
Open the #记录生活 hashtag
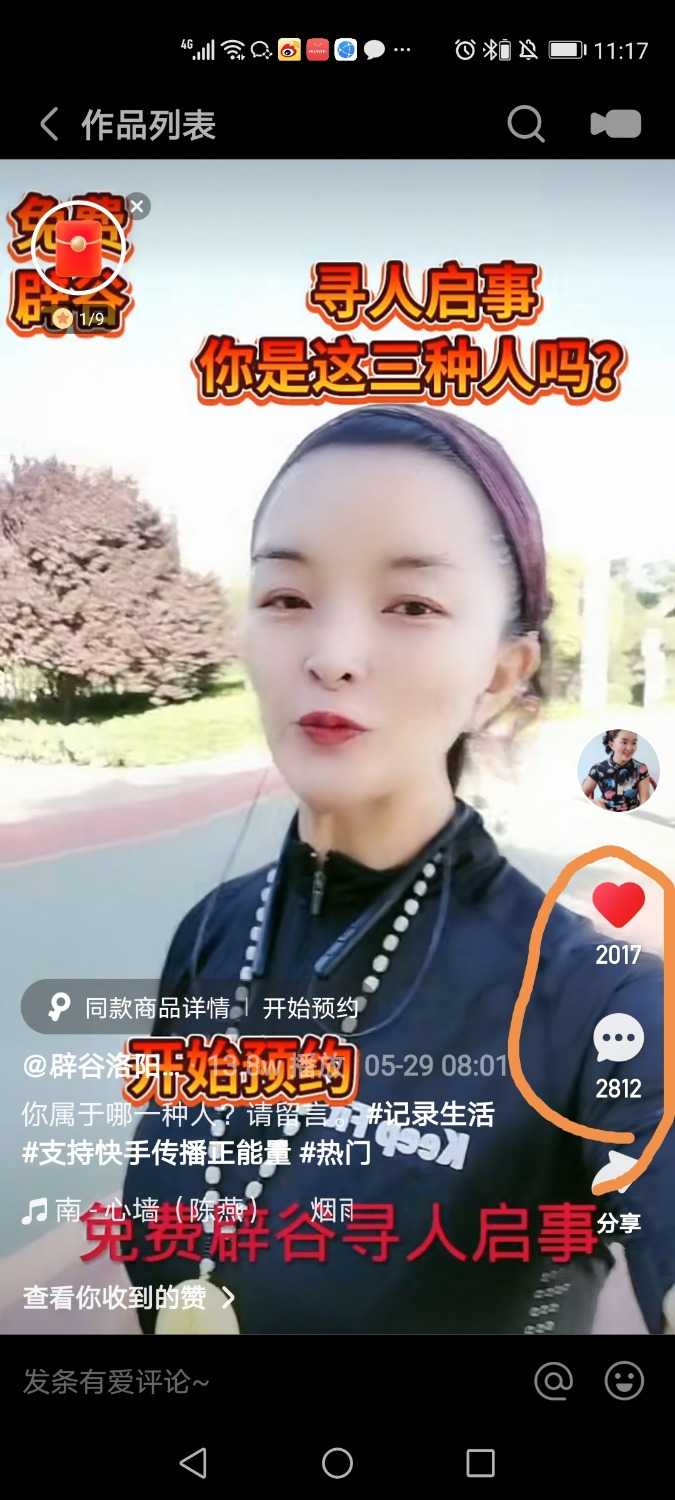pyautogui.click(x=430, y=1114)
